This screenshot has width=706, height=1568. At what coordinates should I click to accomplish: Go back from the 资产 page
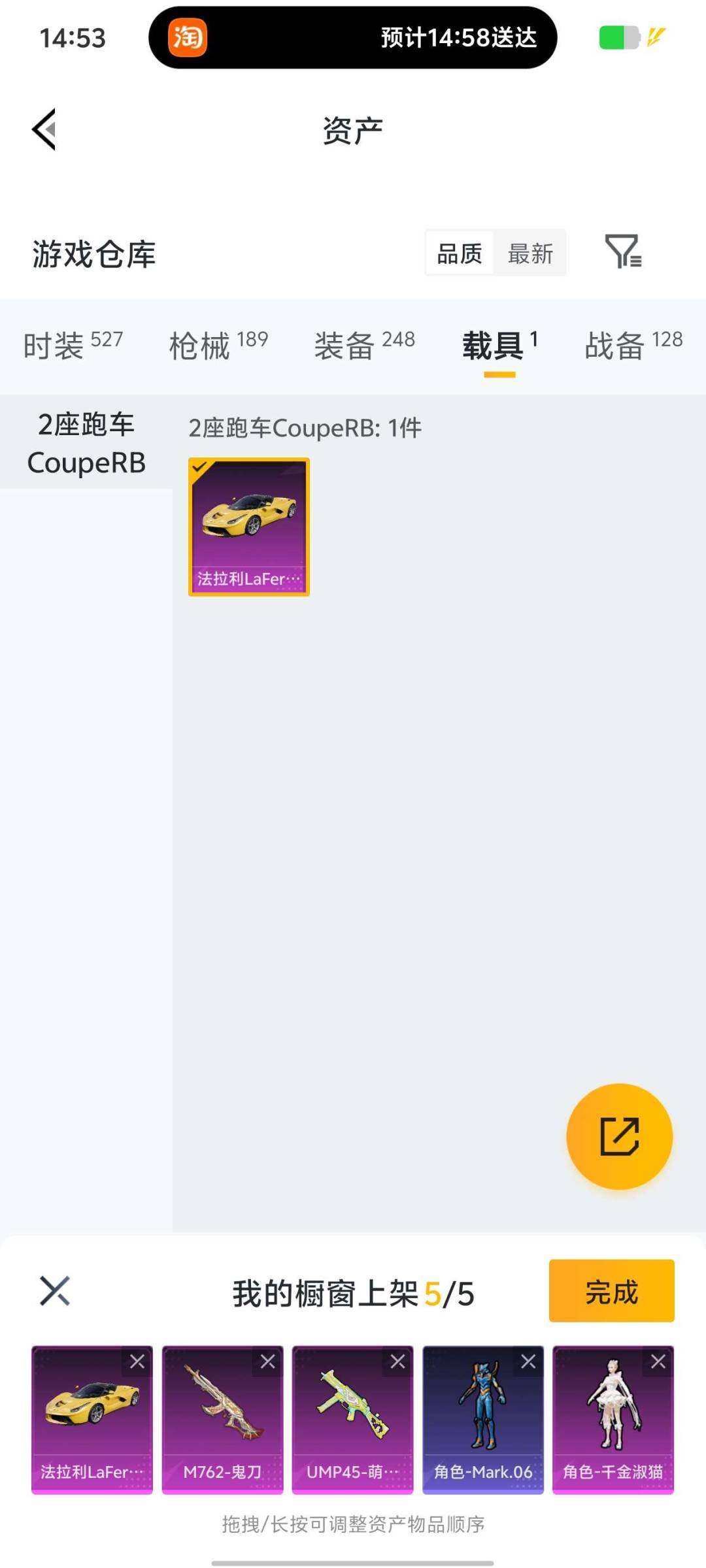44,129
